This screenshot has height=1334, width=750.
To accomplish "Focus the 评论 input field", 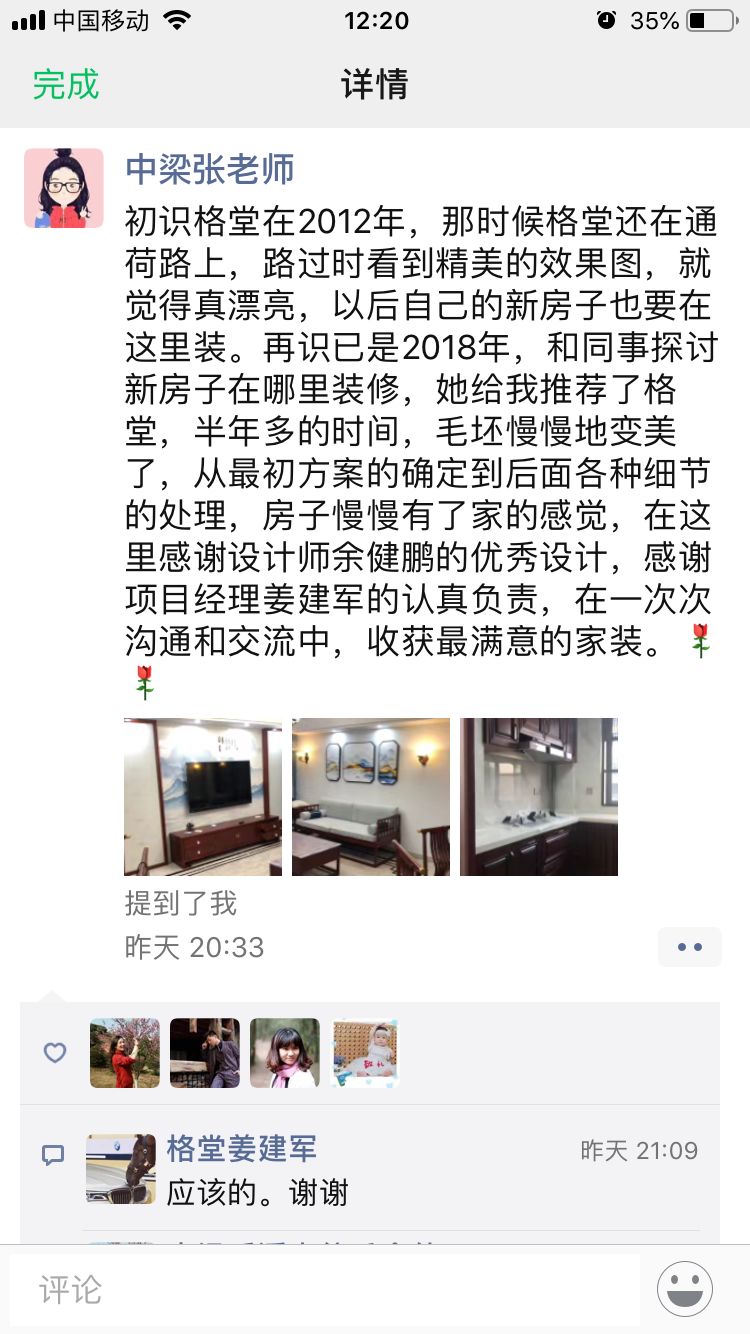I will (325, 1290).
